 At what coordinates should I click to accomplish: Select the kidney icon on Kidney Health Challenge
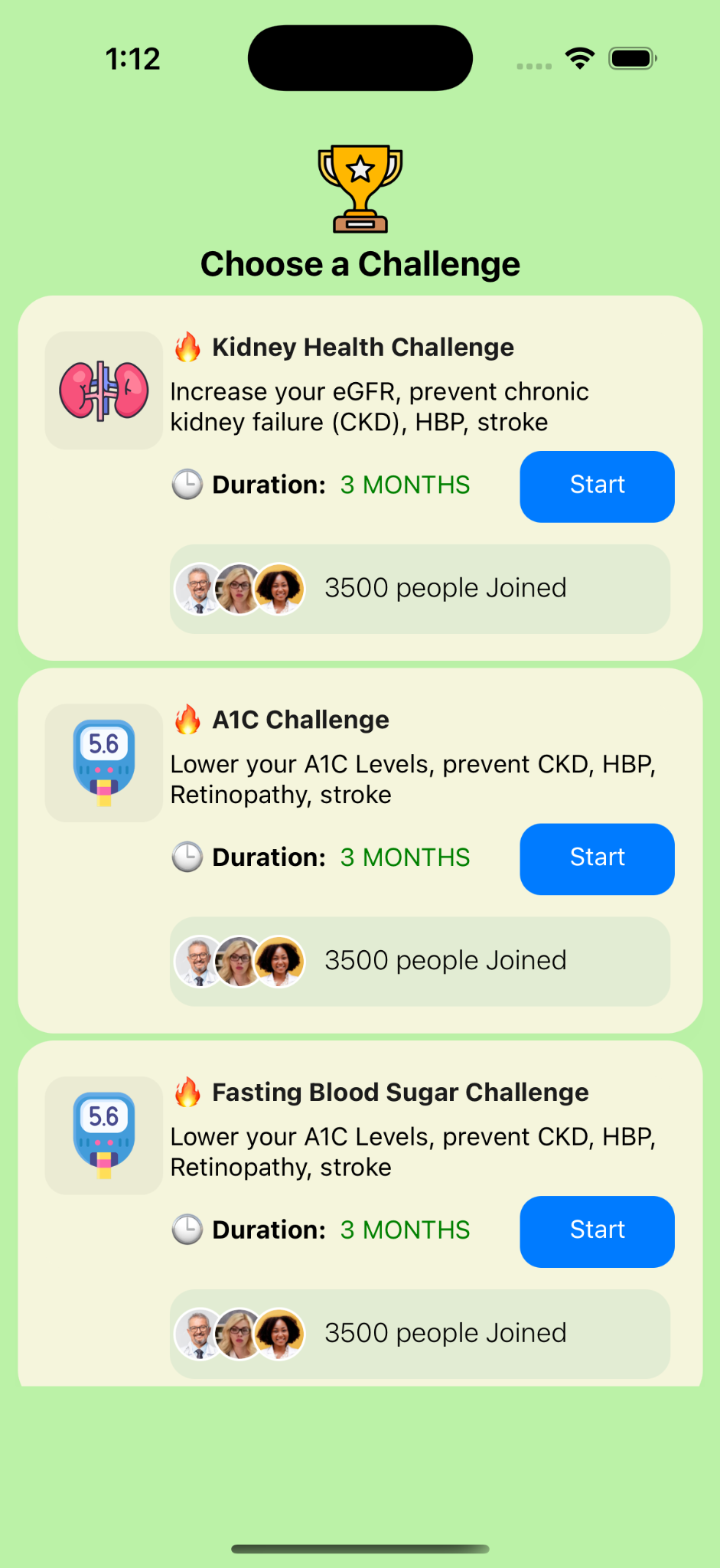tap(103, 390)
